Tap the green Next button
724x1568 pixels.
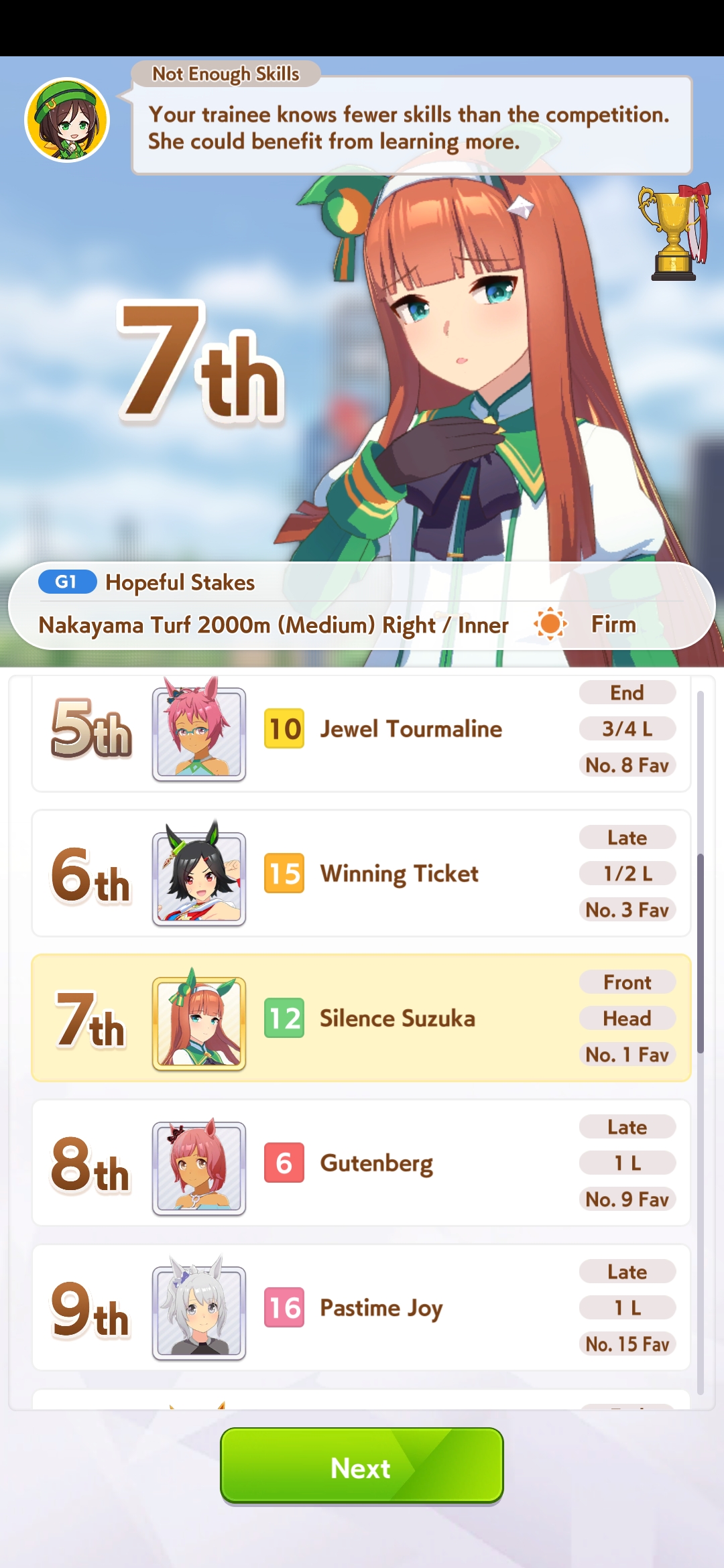361,1465
